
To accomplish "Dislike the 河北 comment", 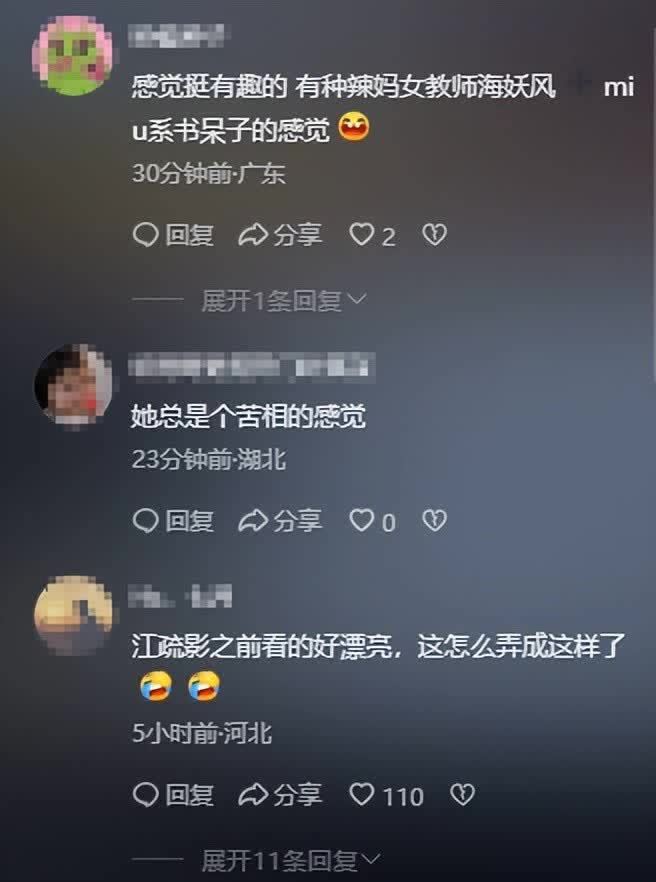I will click(462, 795).
